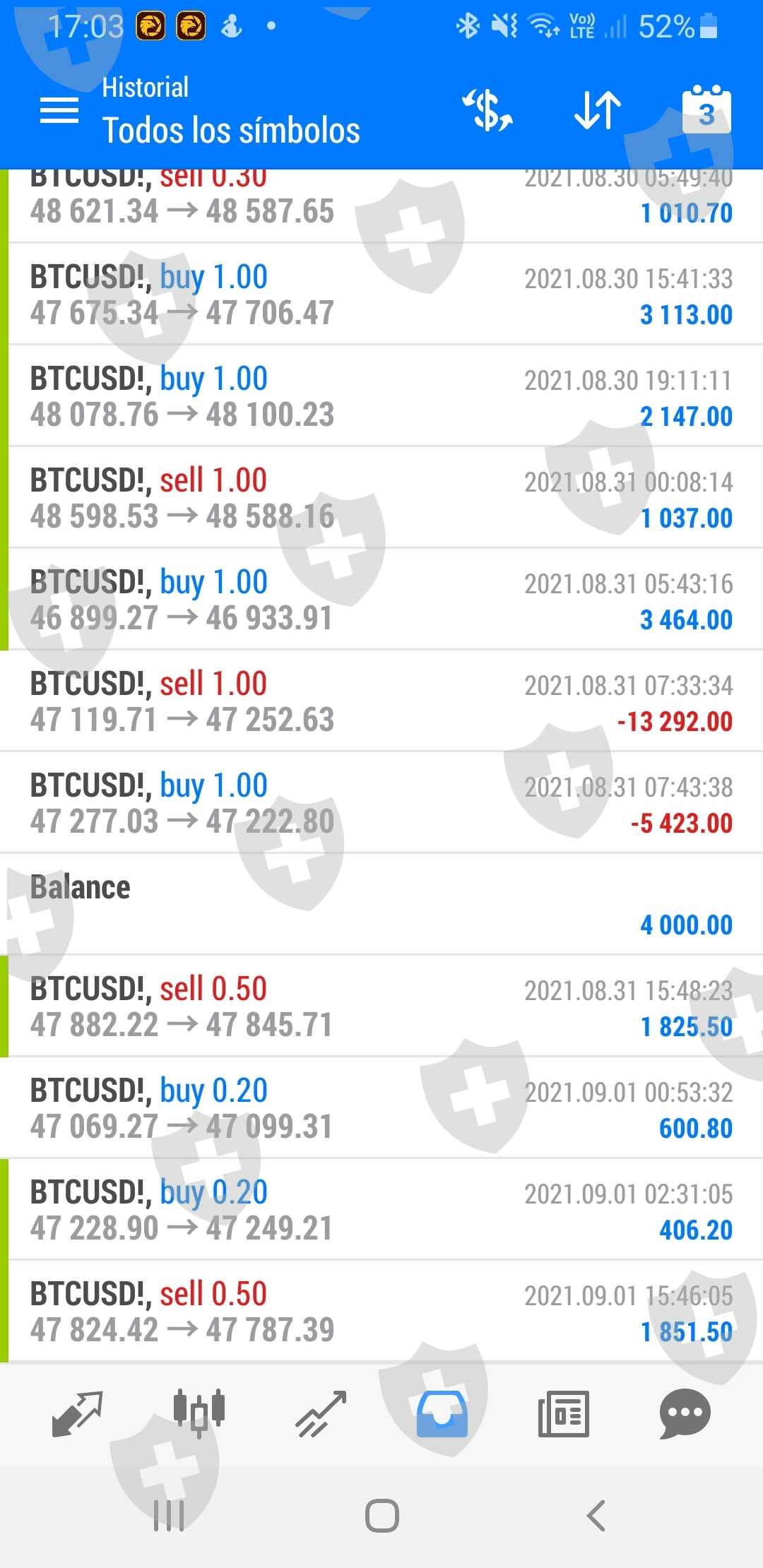Select the History tab
The width and height of the screenshot is (763, 1568).
(442, 1414)
